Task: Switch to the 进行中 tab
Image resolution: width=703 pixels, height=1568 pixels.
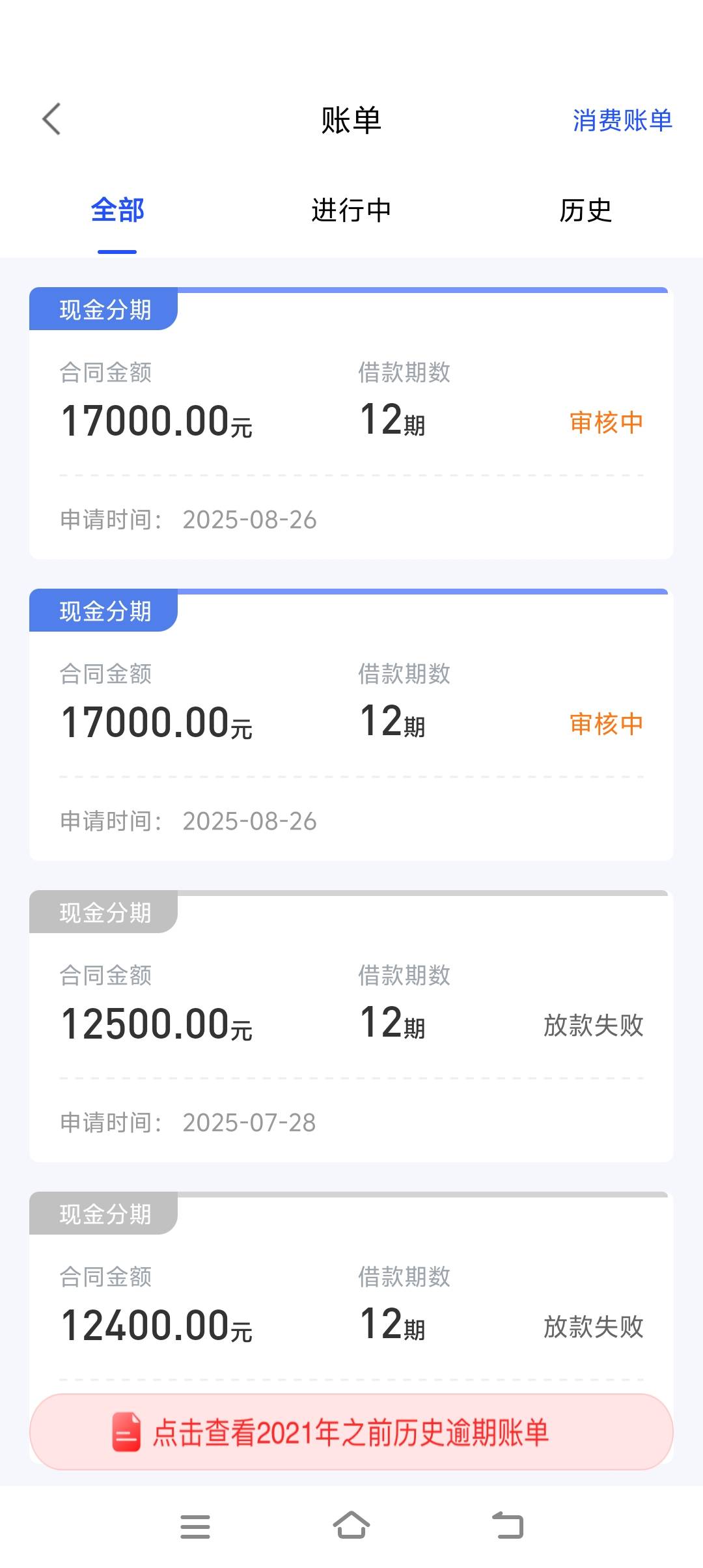Action: click(x=351, y=210)
